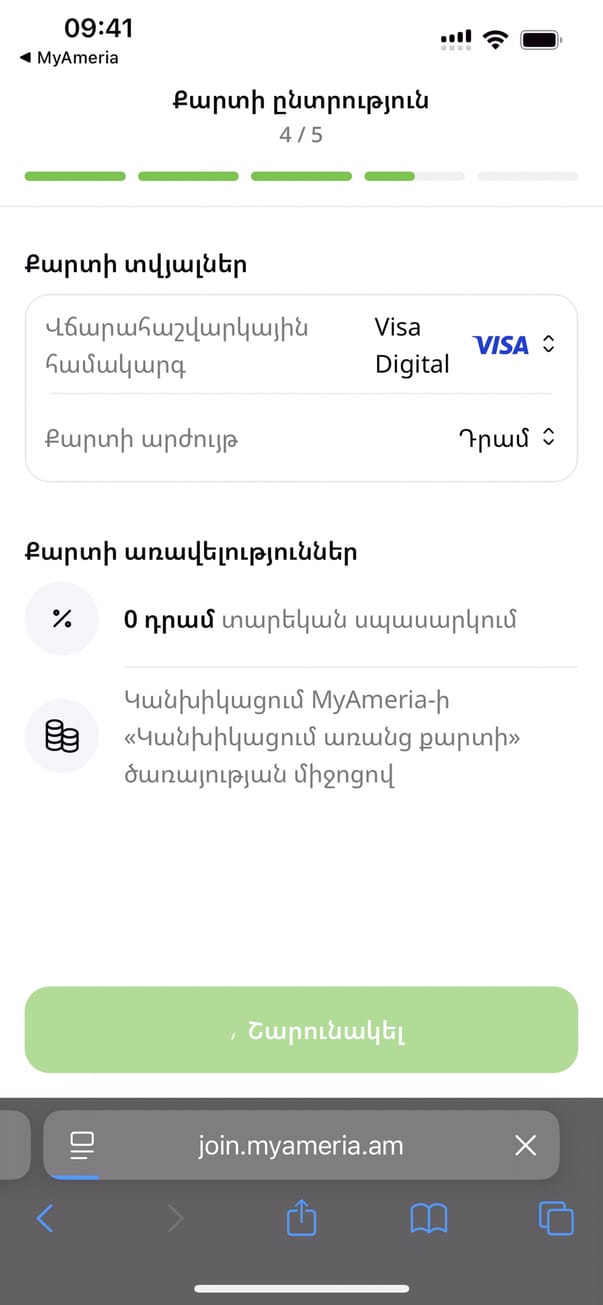The height and width of the screenshot is (1305, 603).
Task: Stop loading page with X button
Action: coord(525,1146)
